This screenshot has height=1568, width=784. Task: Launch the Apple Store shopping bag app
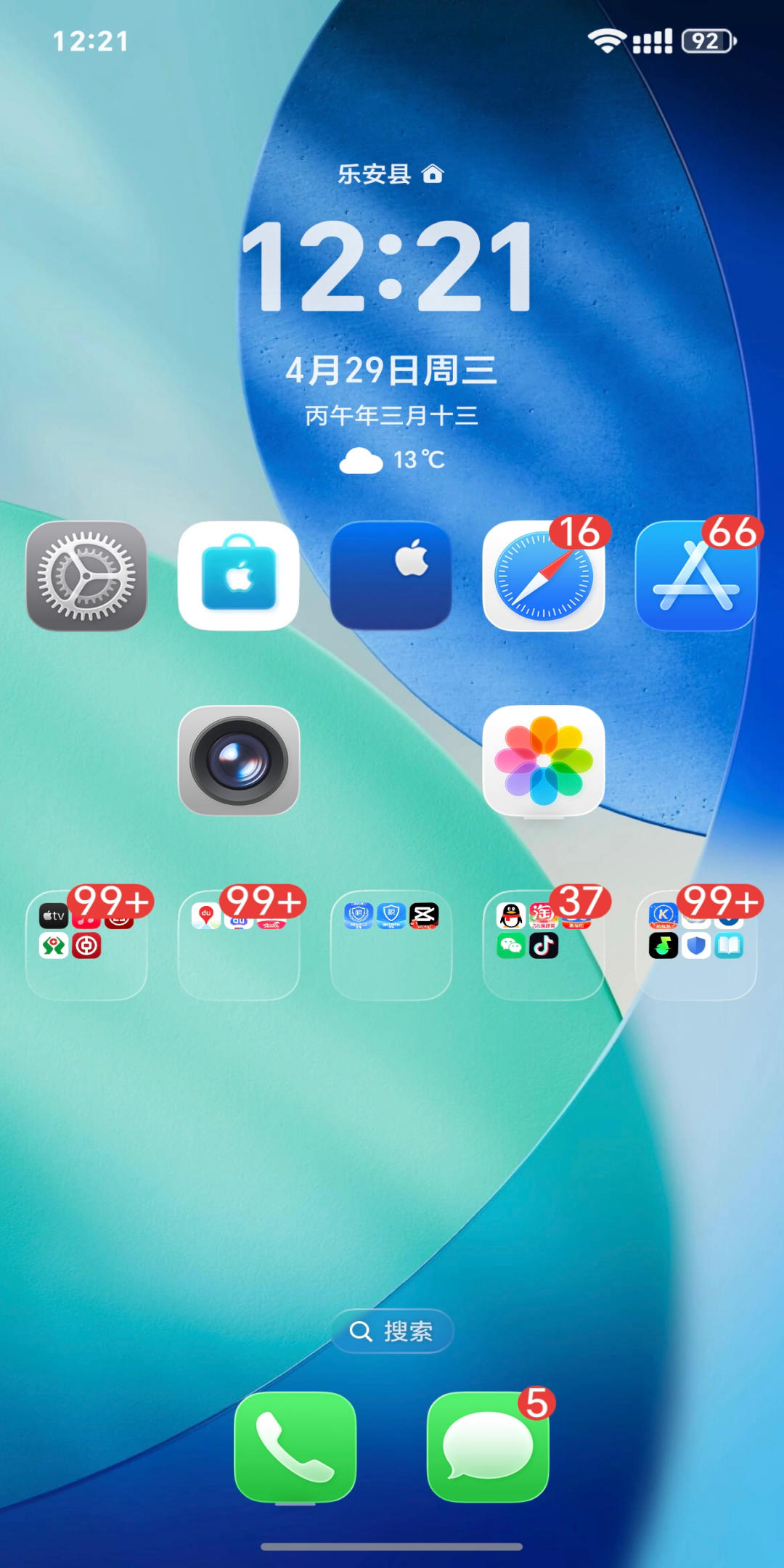click(x=239, y=576)
